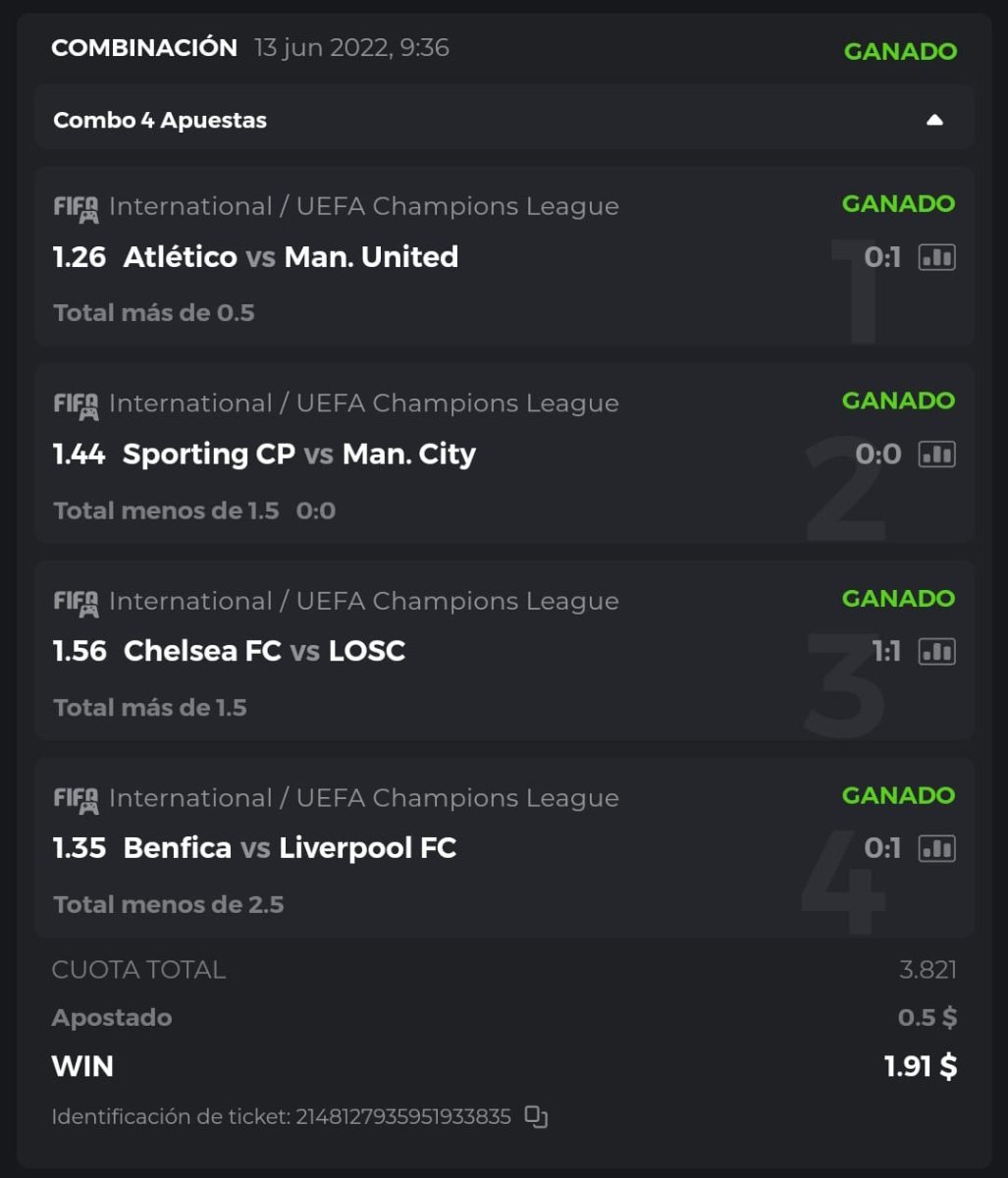Image resolution: width=1008 pixels, height=1178 pixels.
Task: Open stats for Chelsea FC vs LOSC
Action: pyautogui.click(x=936, y=652)
